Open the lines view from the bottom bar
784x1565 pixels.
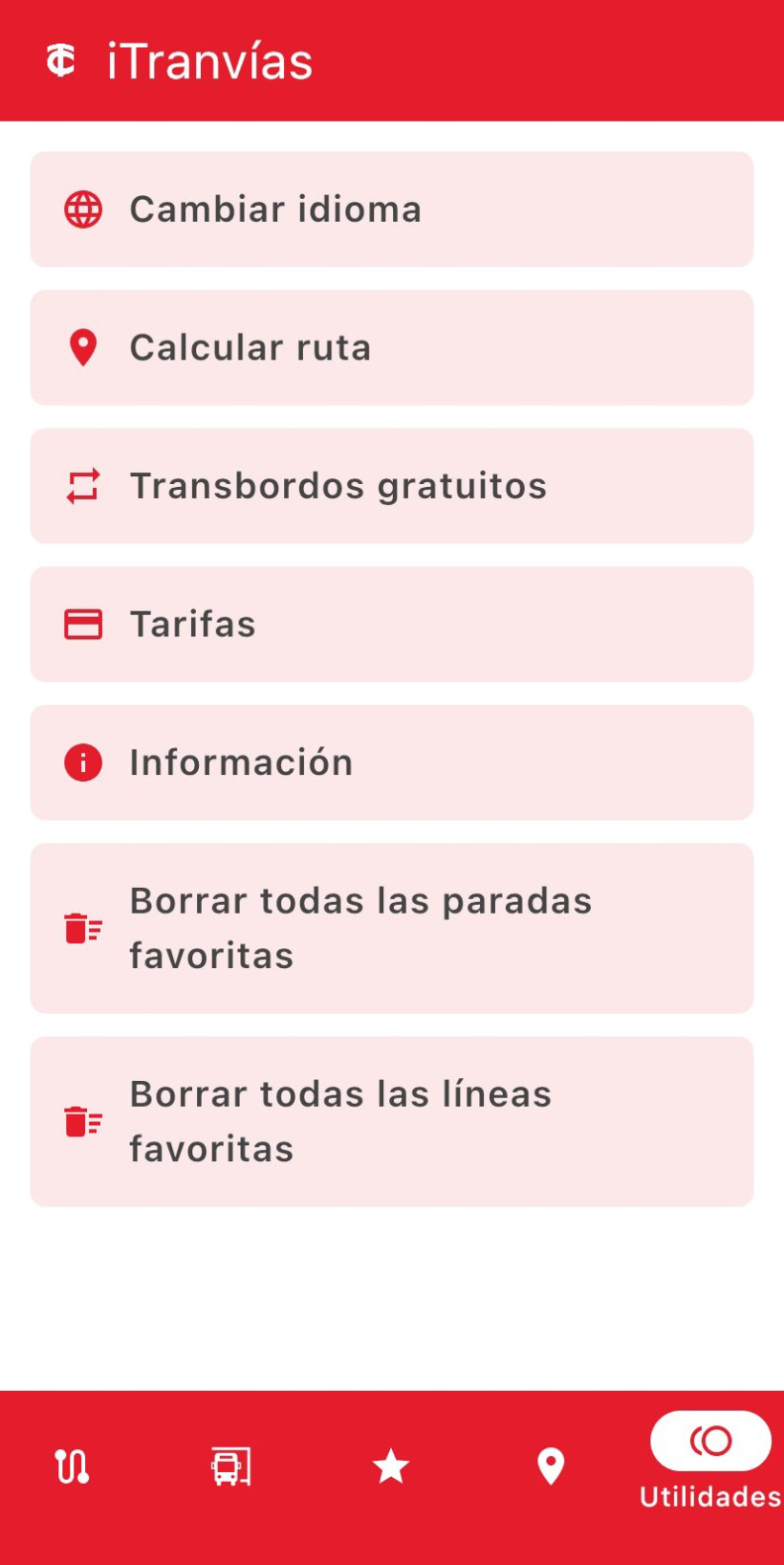(x=71, y=1464)
